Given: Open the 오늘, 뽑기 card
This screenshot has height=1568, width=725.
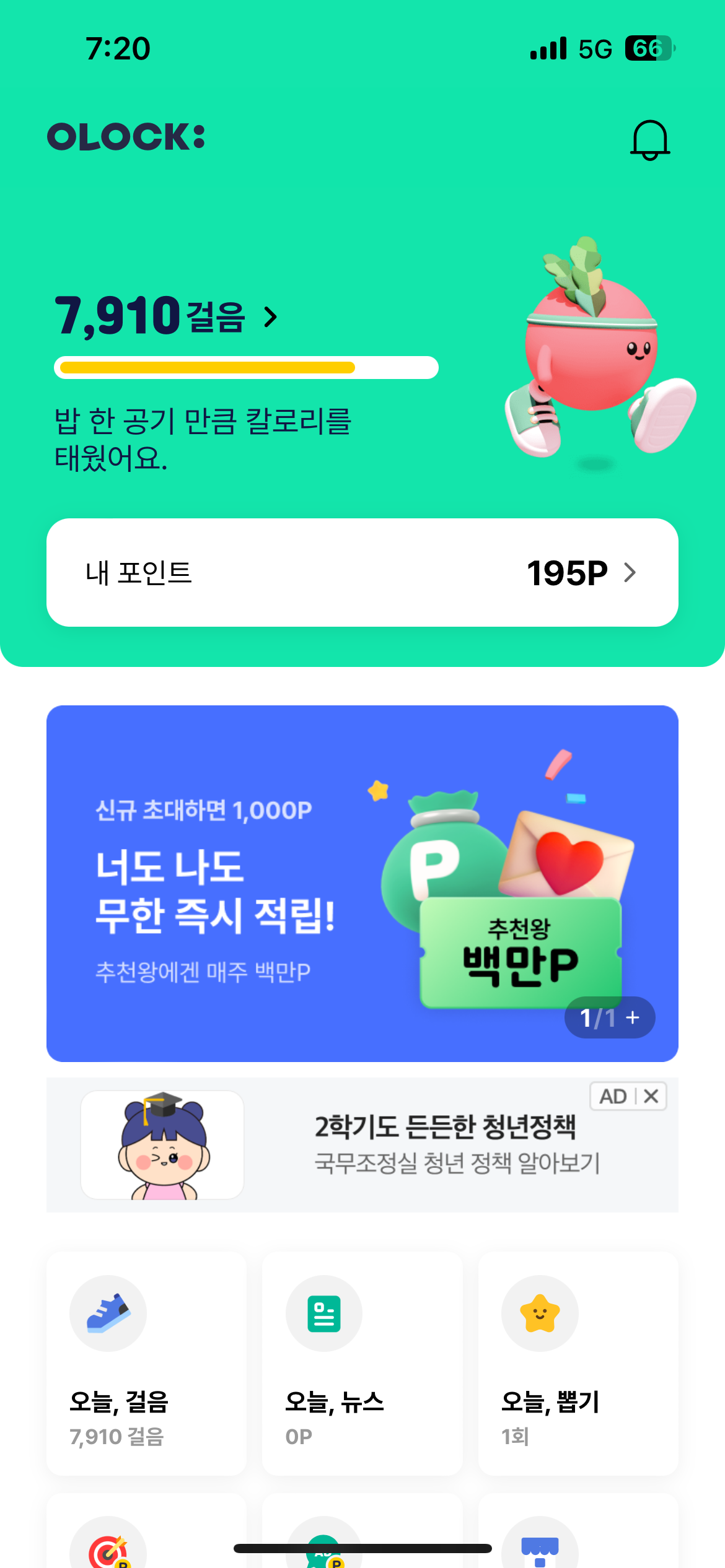Looking at the screenshot, I should 578,1362.
